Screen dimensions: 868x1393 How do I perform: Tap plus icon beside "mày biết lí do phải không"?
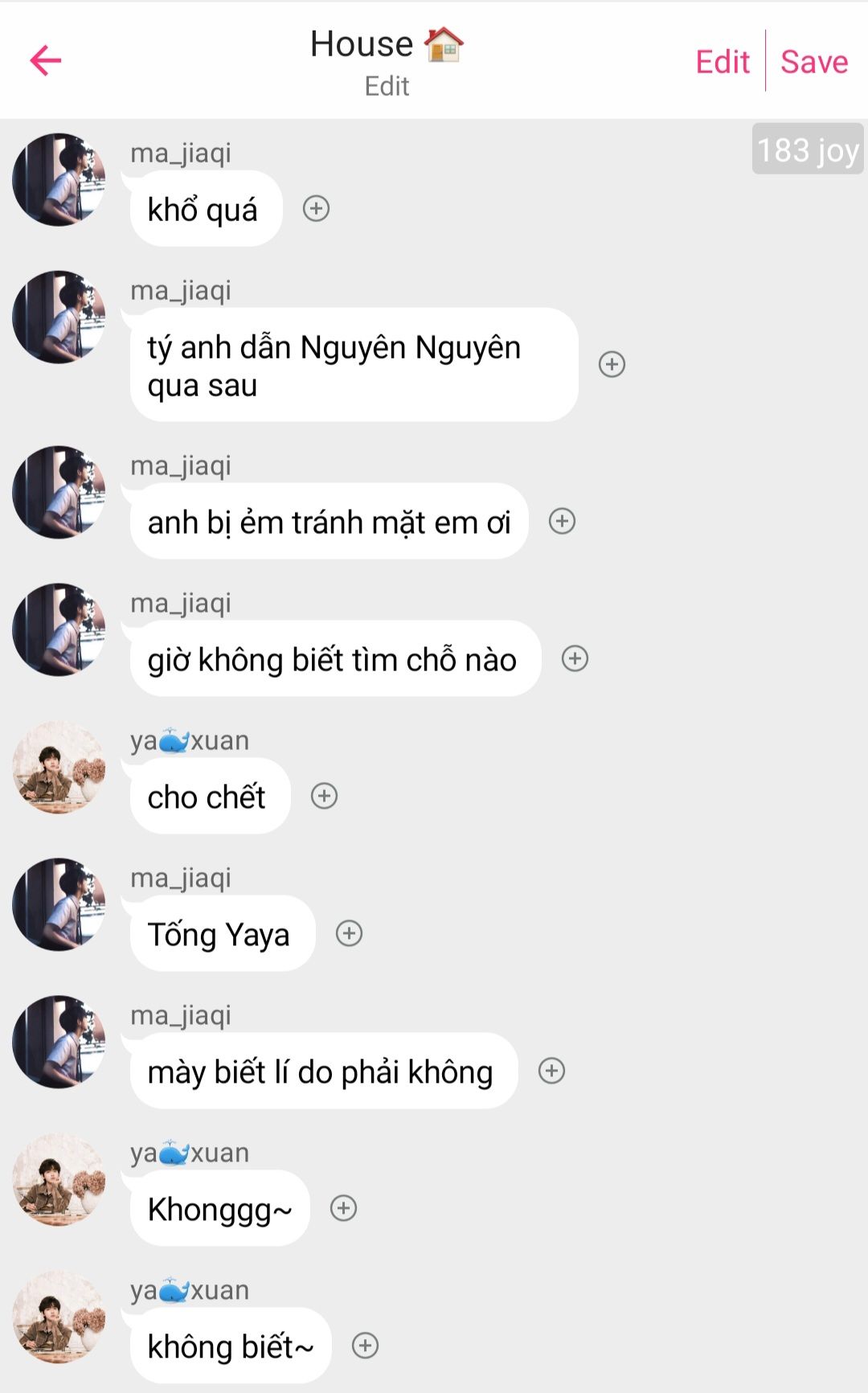coord(551,1071)
